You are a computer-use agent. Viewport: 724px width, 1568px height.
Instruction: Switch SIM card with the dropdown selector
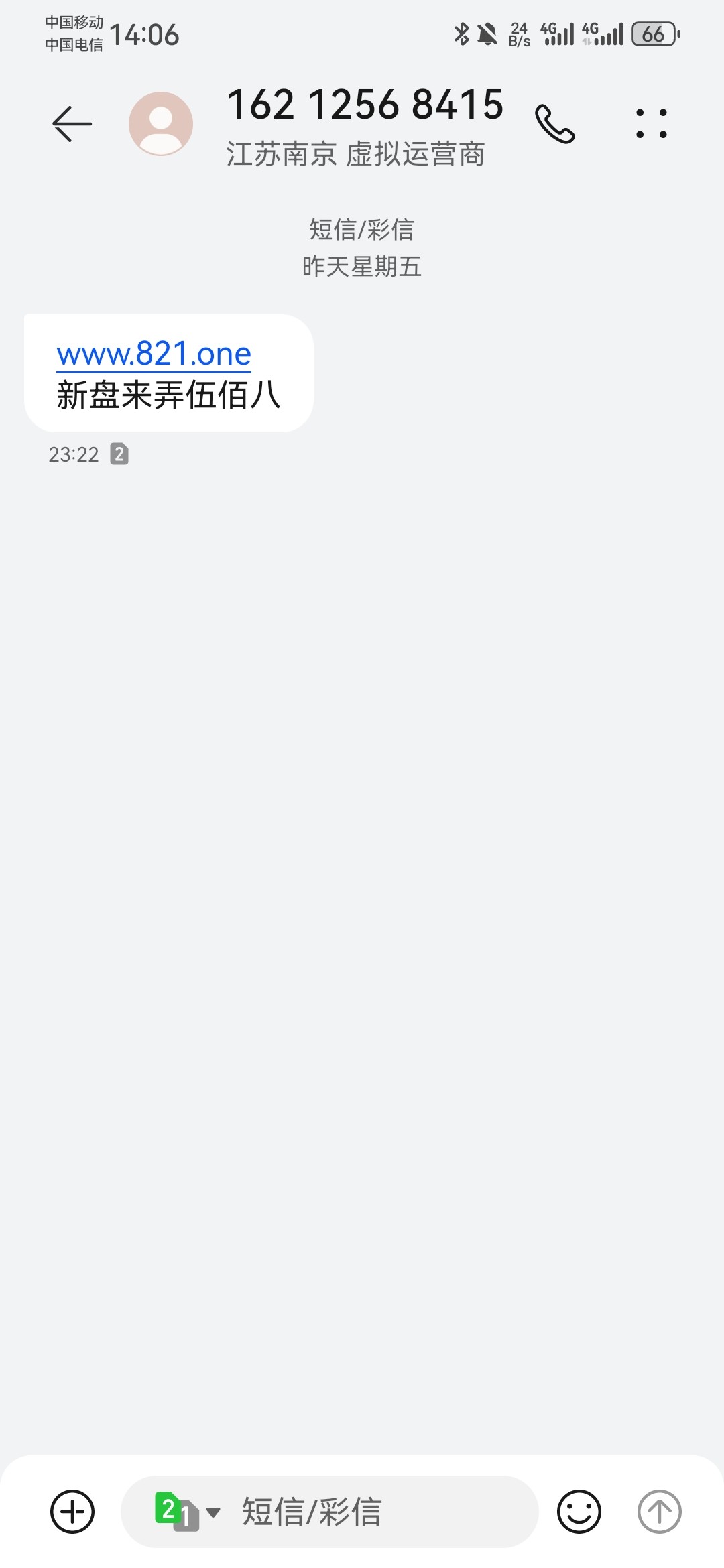187,1511
